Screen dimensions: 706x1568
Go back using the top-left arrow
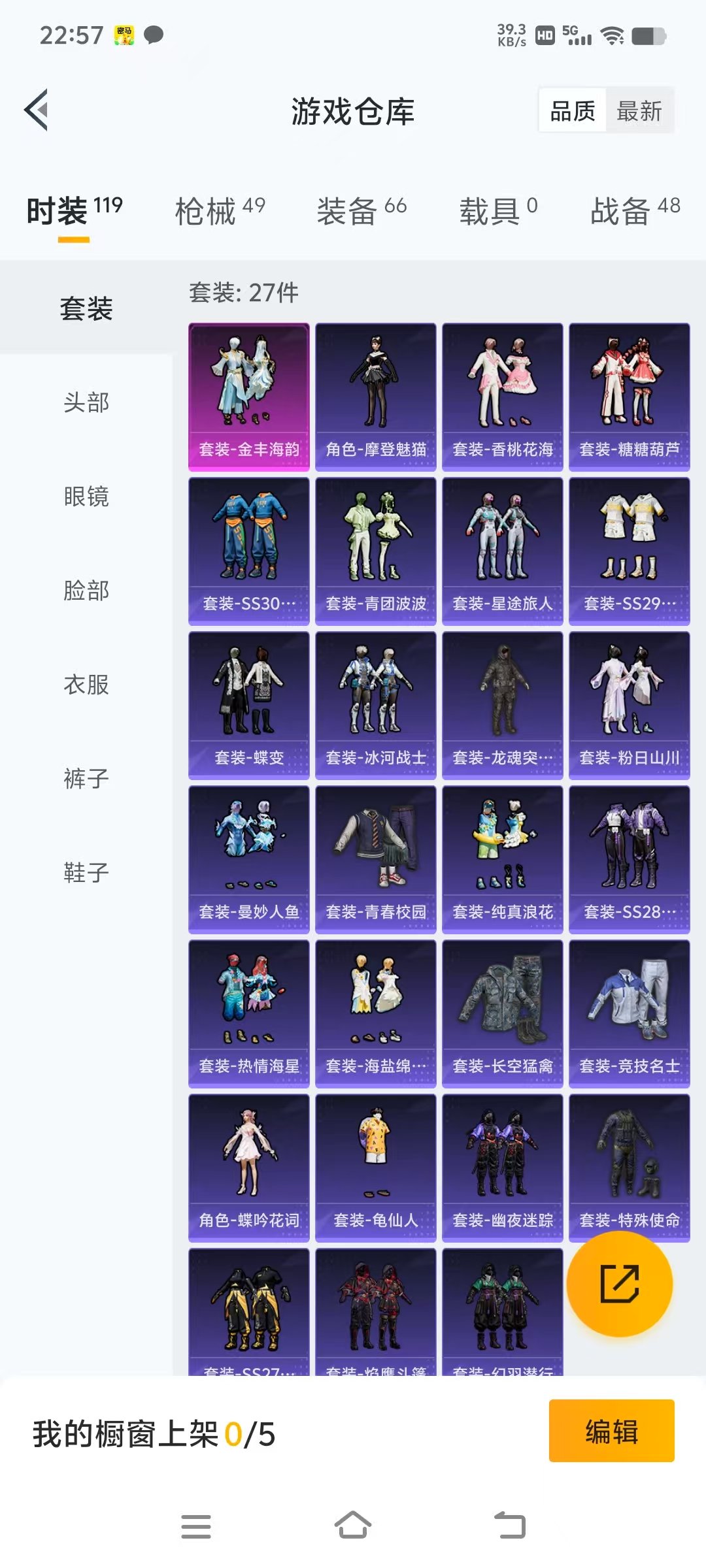pos(37,110)
